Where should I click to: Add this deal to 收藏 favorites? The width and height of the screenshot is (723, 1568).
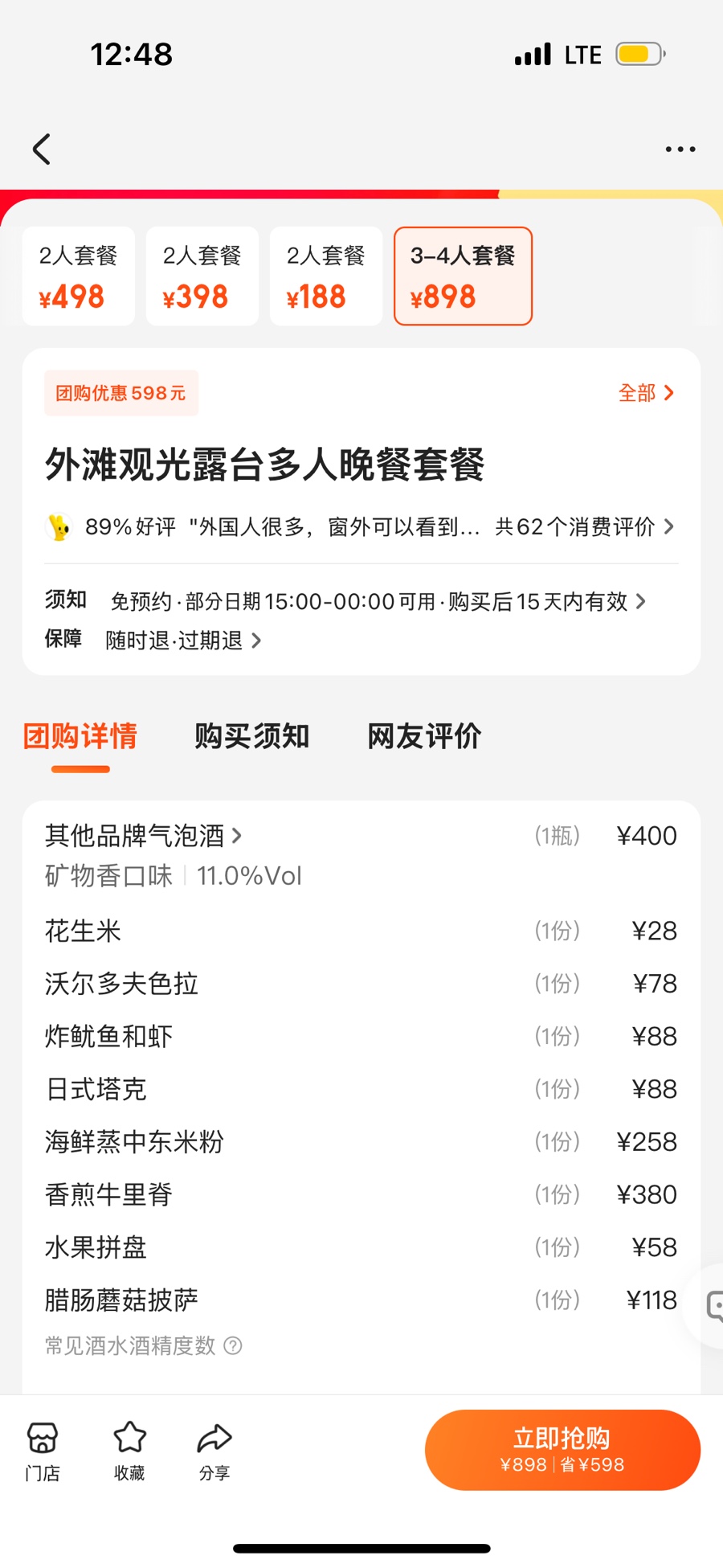[x=129, y=1451]
